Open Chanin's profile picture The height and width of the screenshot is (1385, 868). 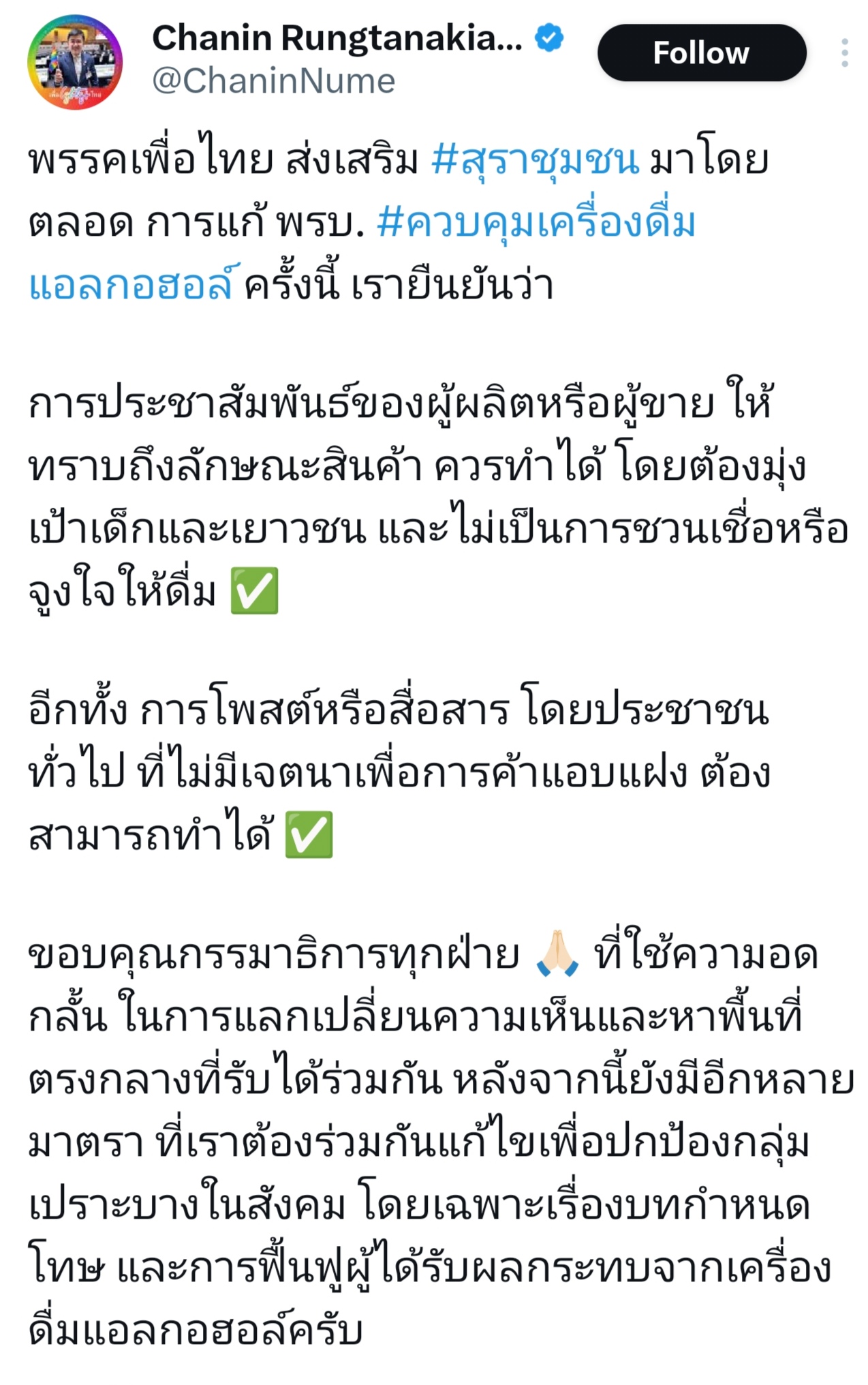click(75, 62)
